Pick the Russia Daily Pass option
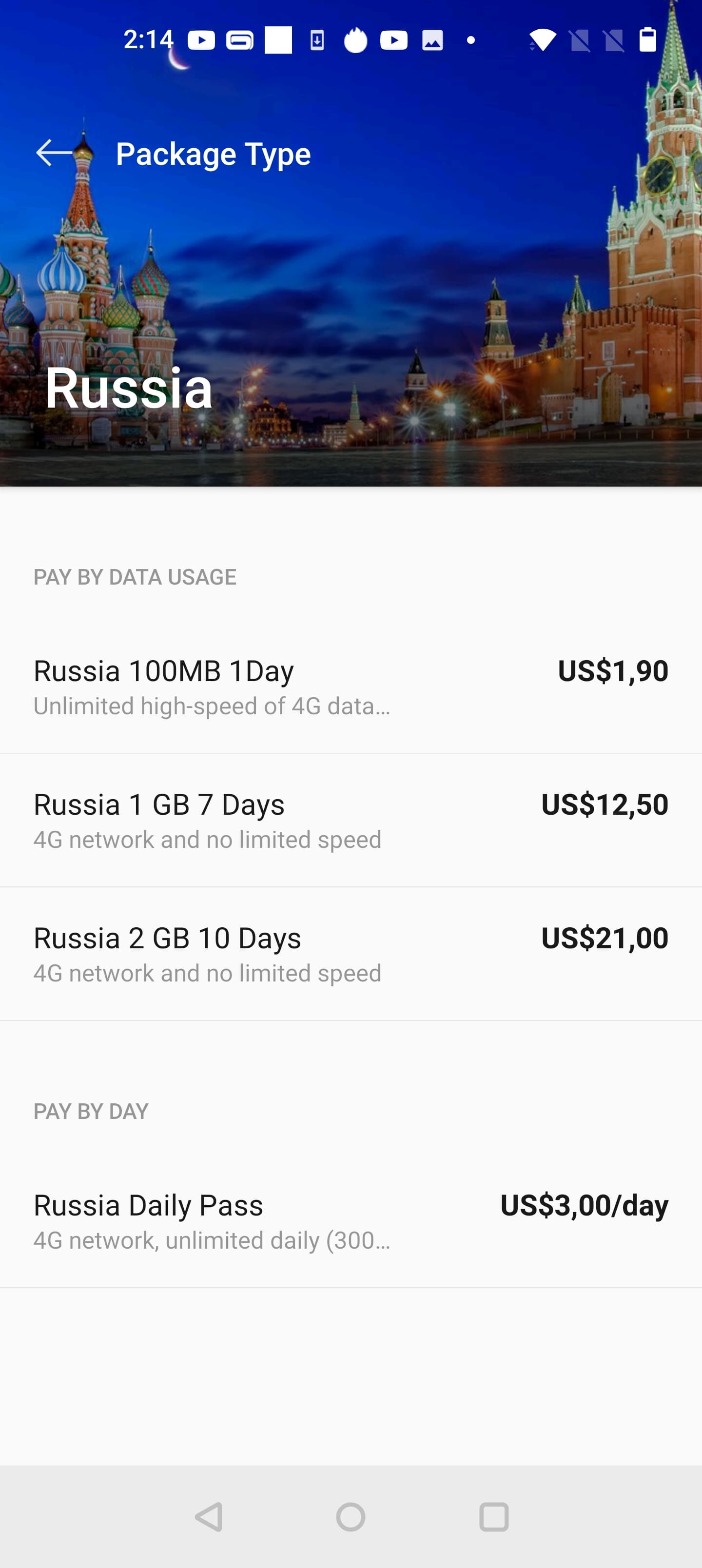This screenshot has height=1568, width=702. (351, 1221)
